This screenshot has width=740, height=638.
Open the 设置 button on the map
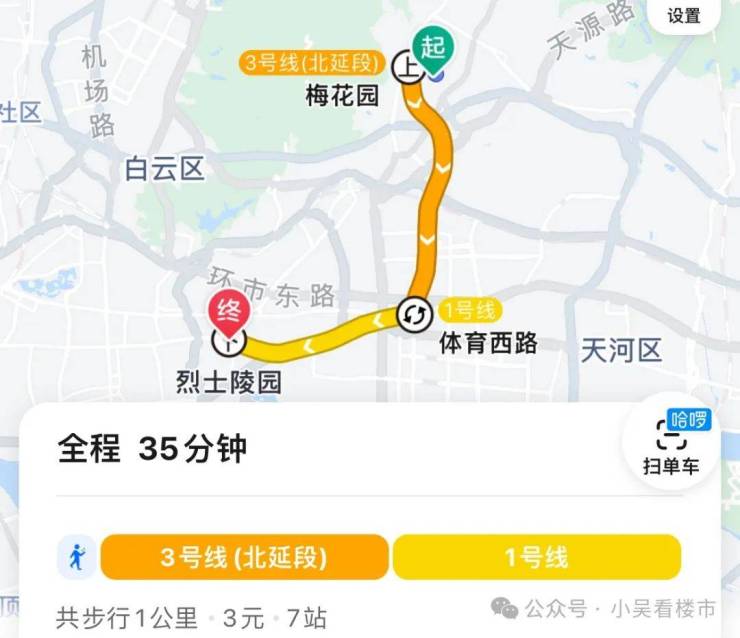coord(684,15)
